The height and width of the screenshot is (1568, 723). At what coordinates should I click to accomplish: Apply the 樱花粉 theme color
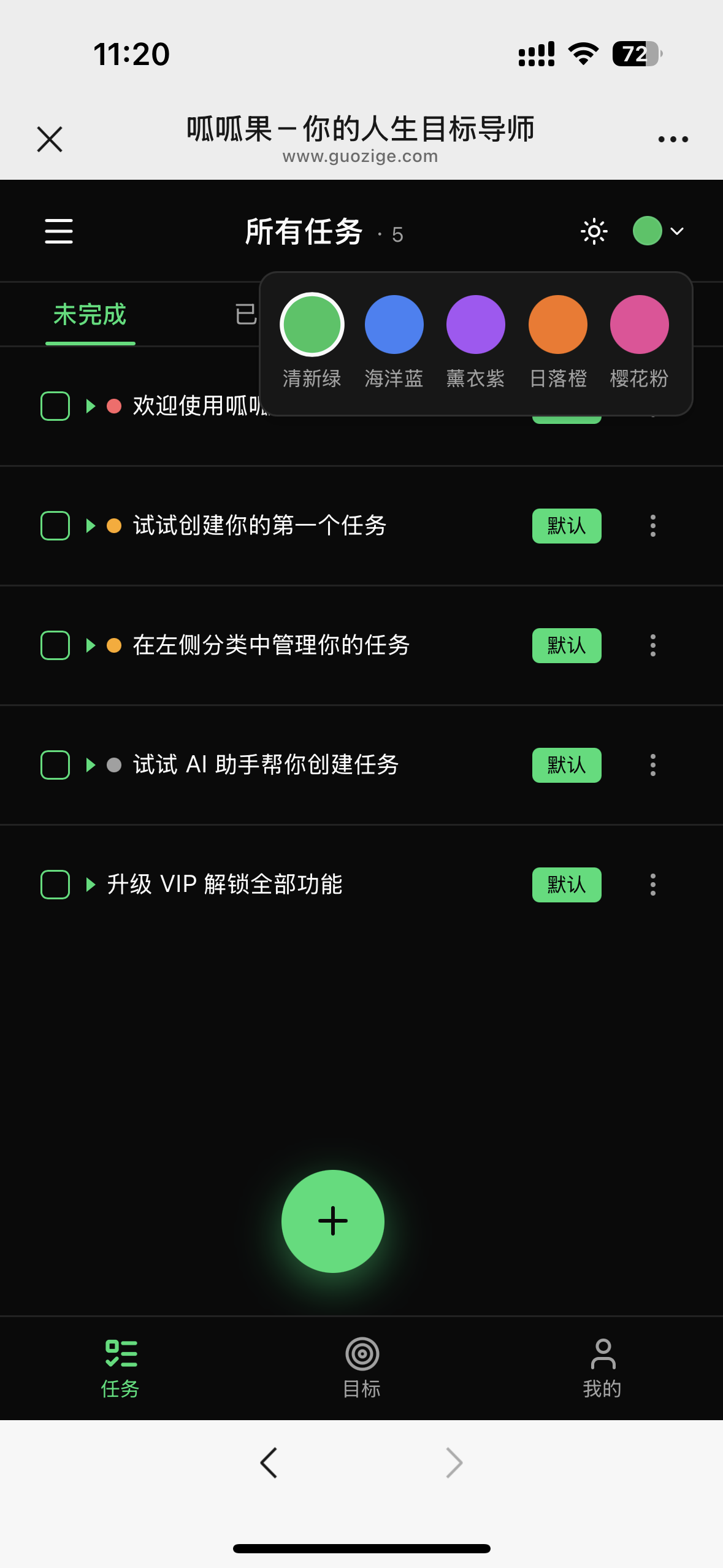click(x=639, y=325)
